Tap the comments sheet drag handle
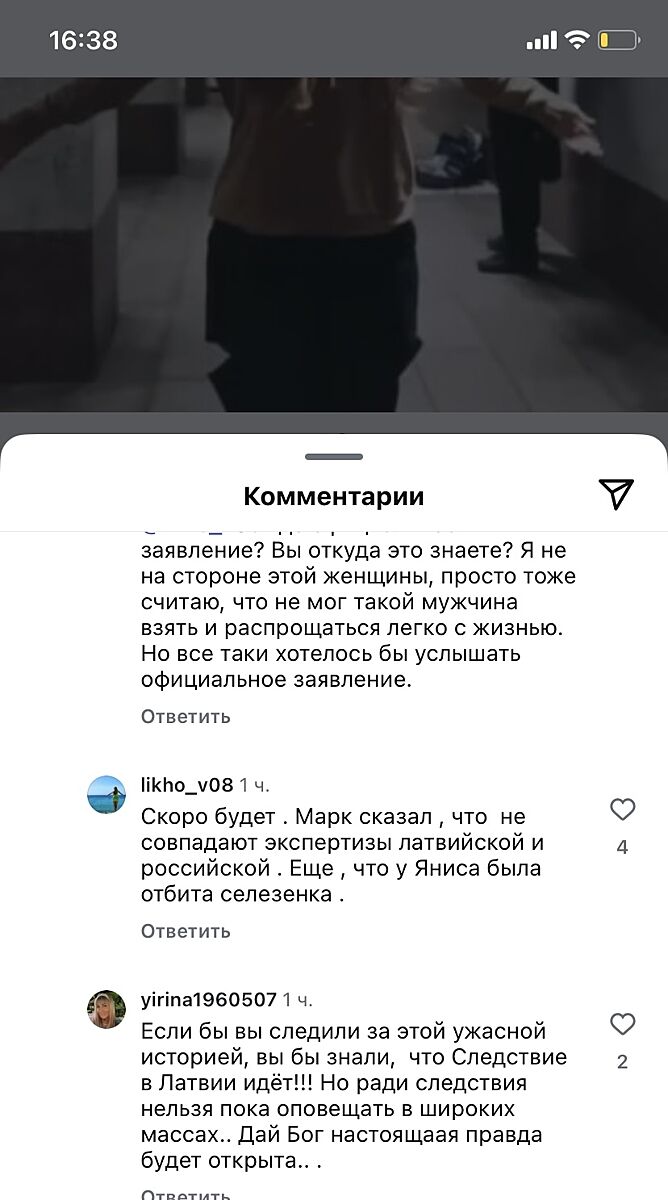The image size is (668, 1200). 334,456
